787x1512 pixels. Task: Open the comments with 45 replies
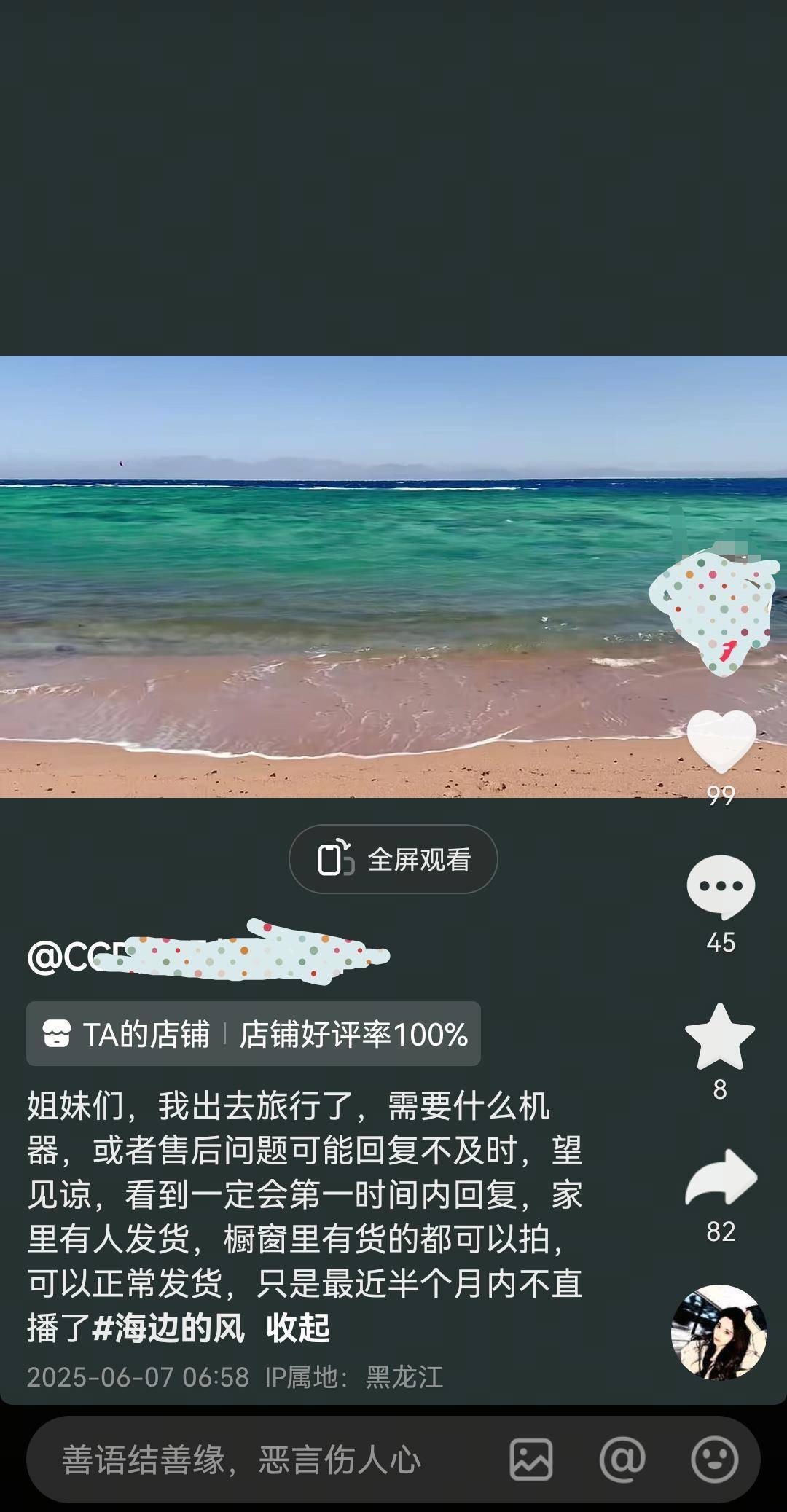pos(721,887)
